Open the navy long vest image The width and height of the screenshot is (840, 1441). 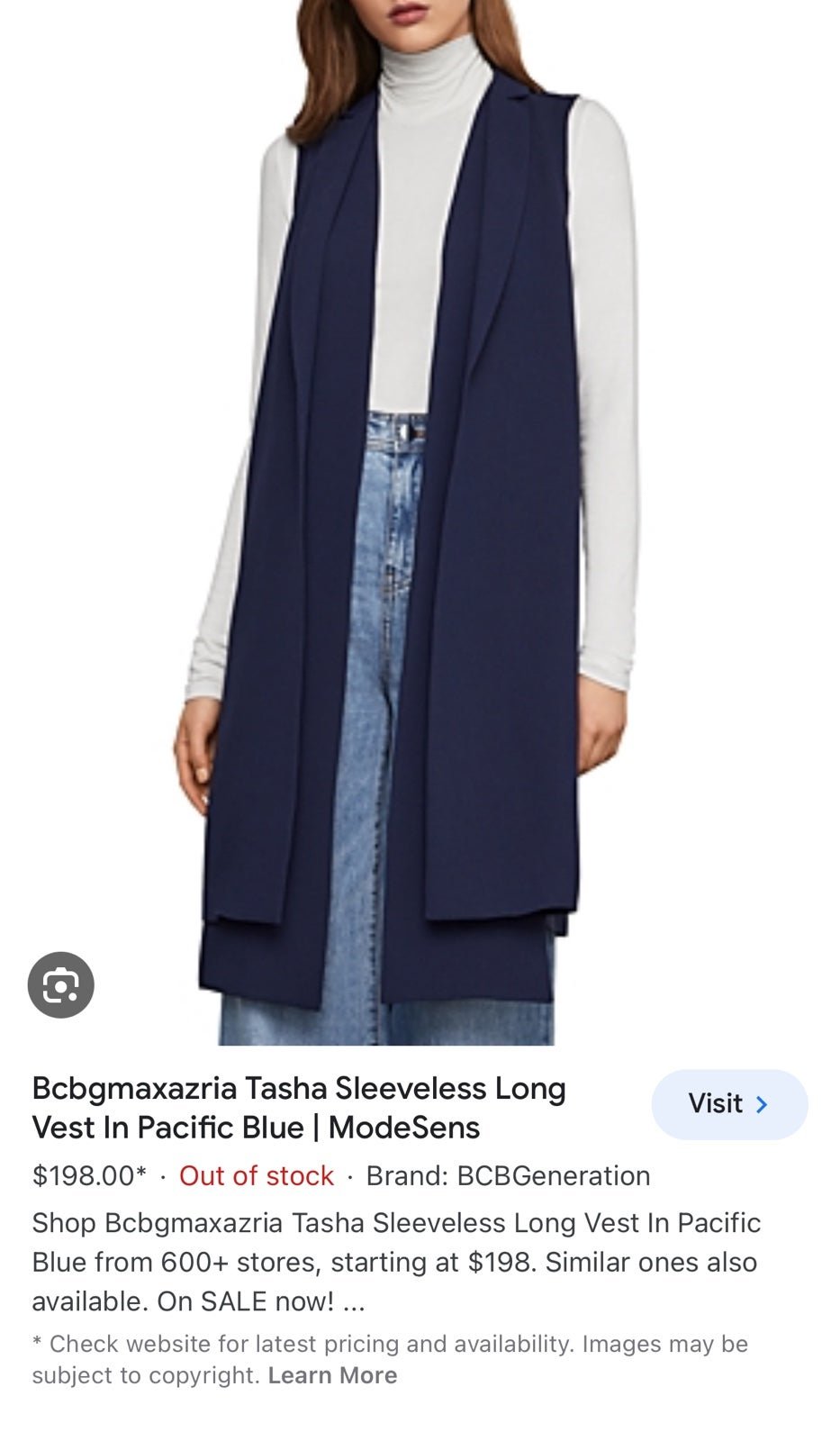click(420, 522)
